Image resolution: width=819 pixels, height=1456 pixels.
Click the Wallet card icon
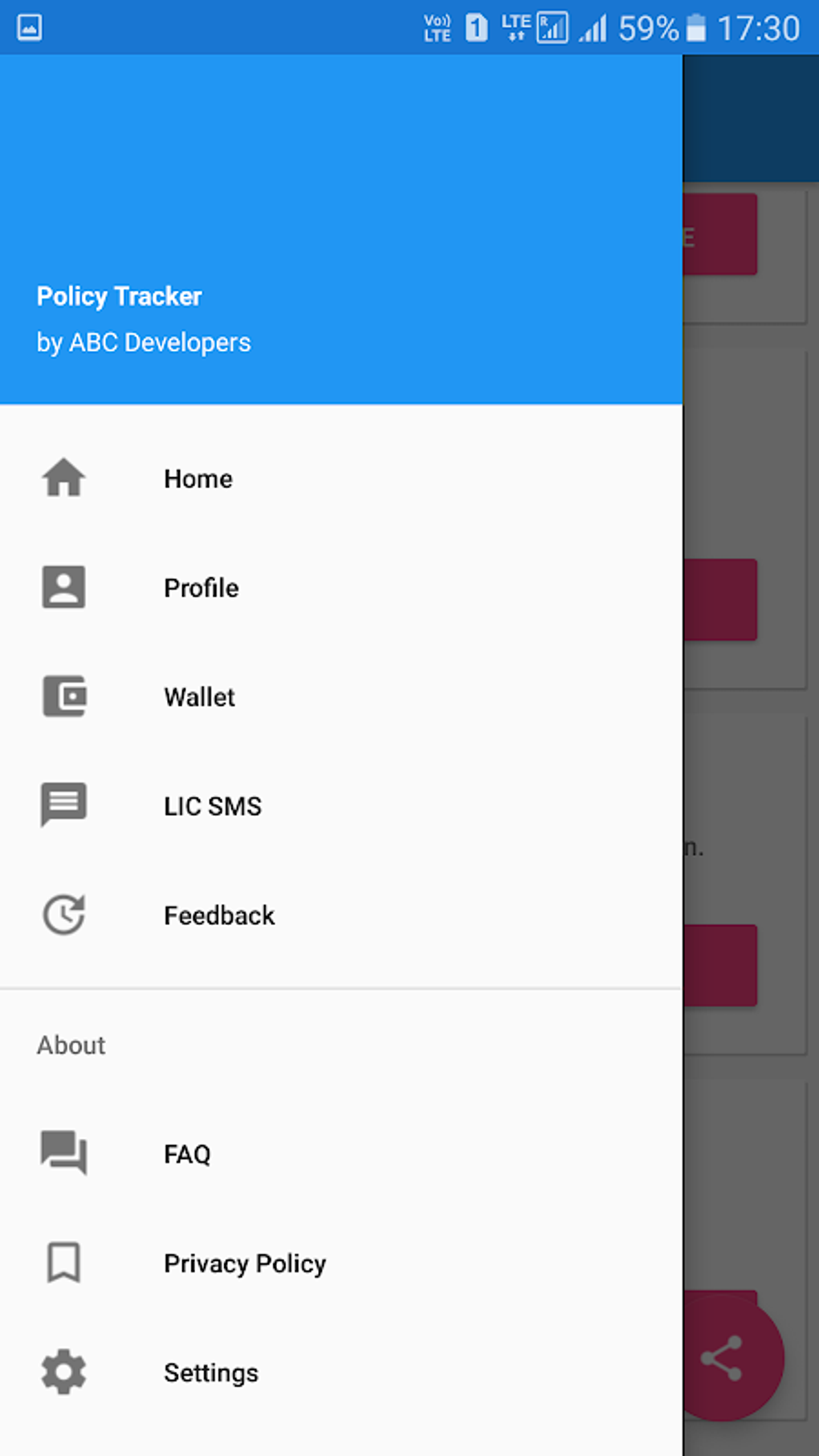point(63,697)
